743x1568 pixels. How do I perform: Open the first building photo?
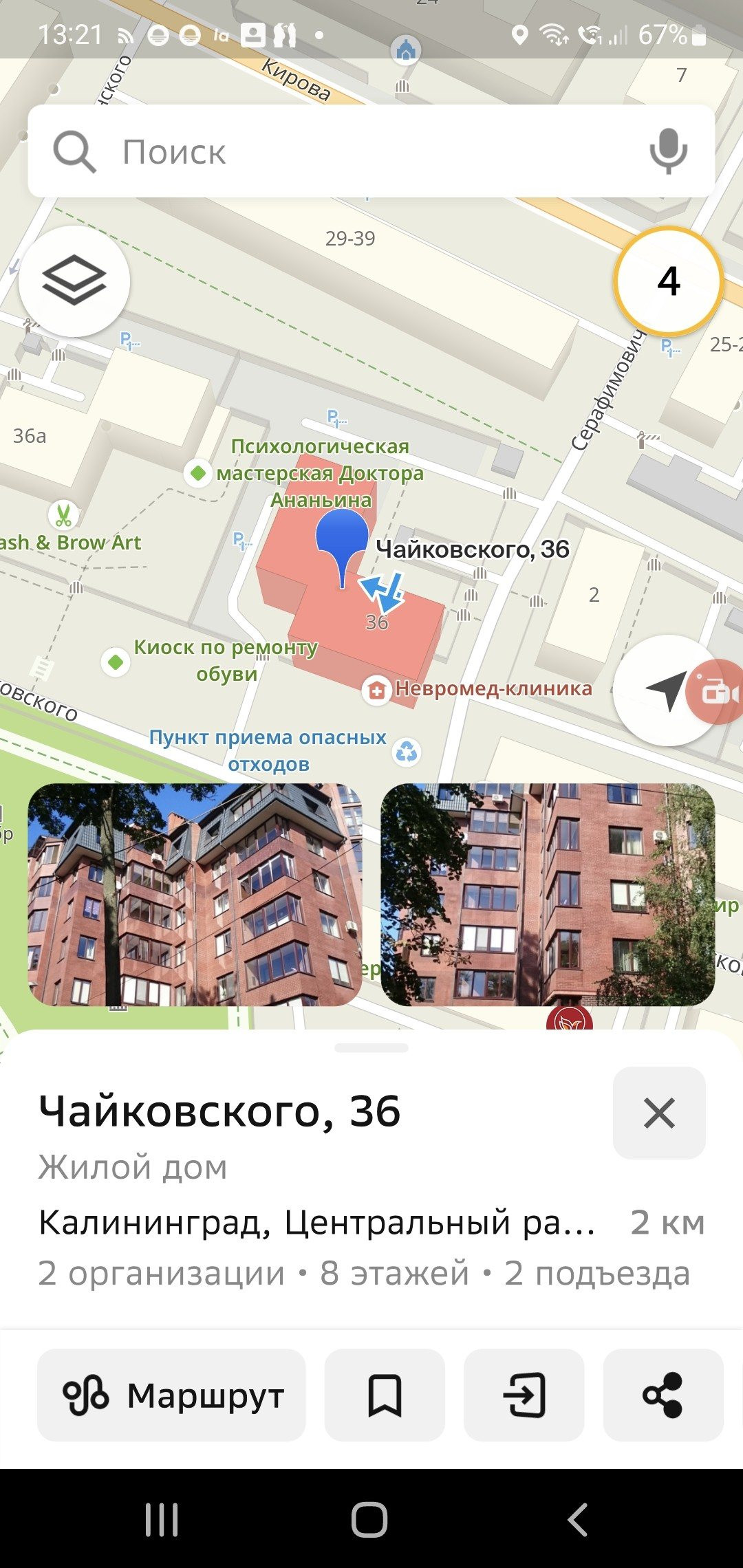pyautogui.click(x=195, y=894)
